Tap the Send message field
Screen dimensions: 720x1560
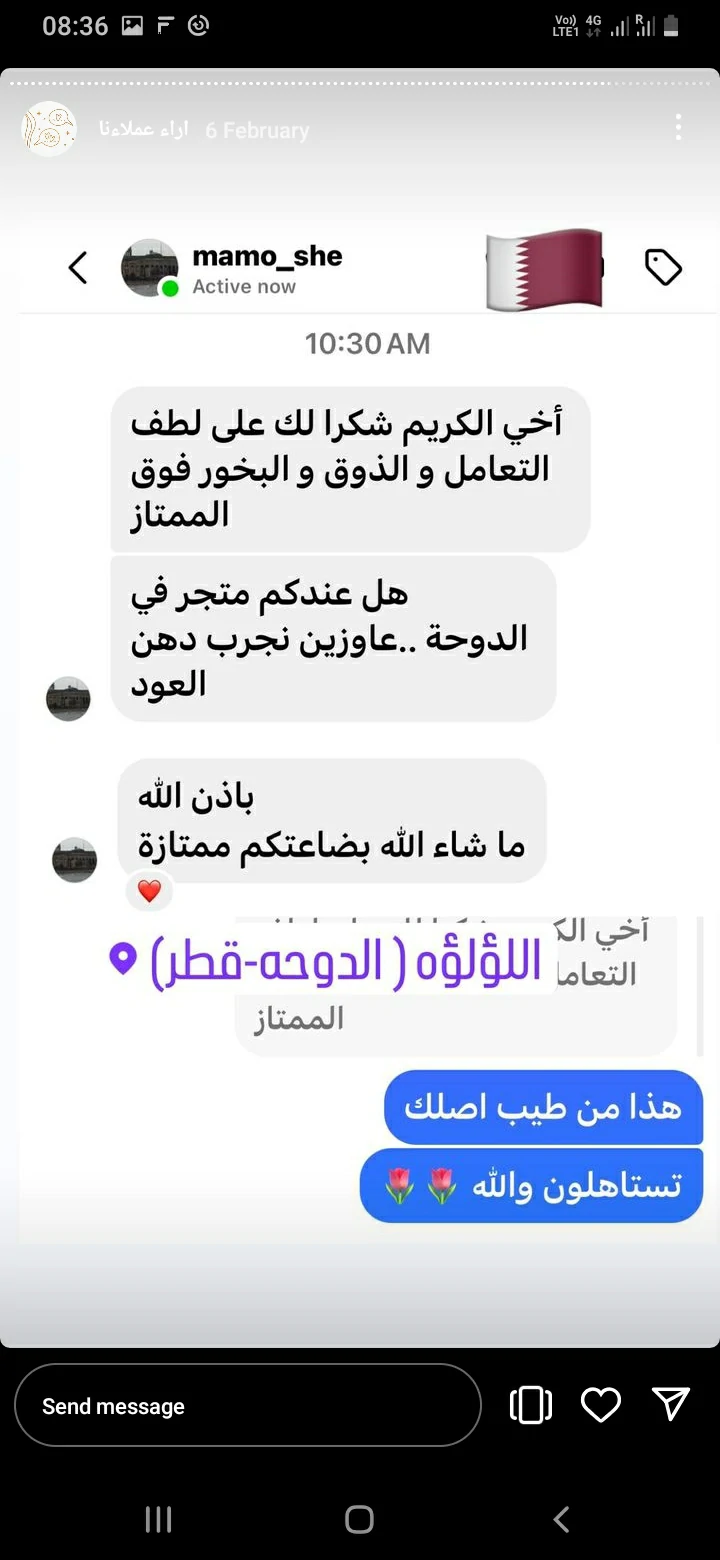[x=247, y=1405]
